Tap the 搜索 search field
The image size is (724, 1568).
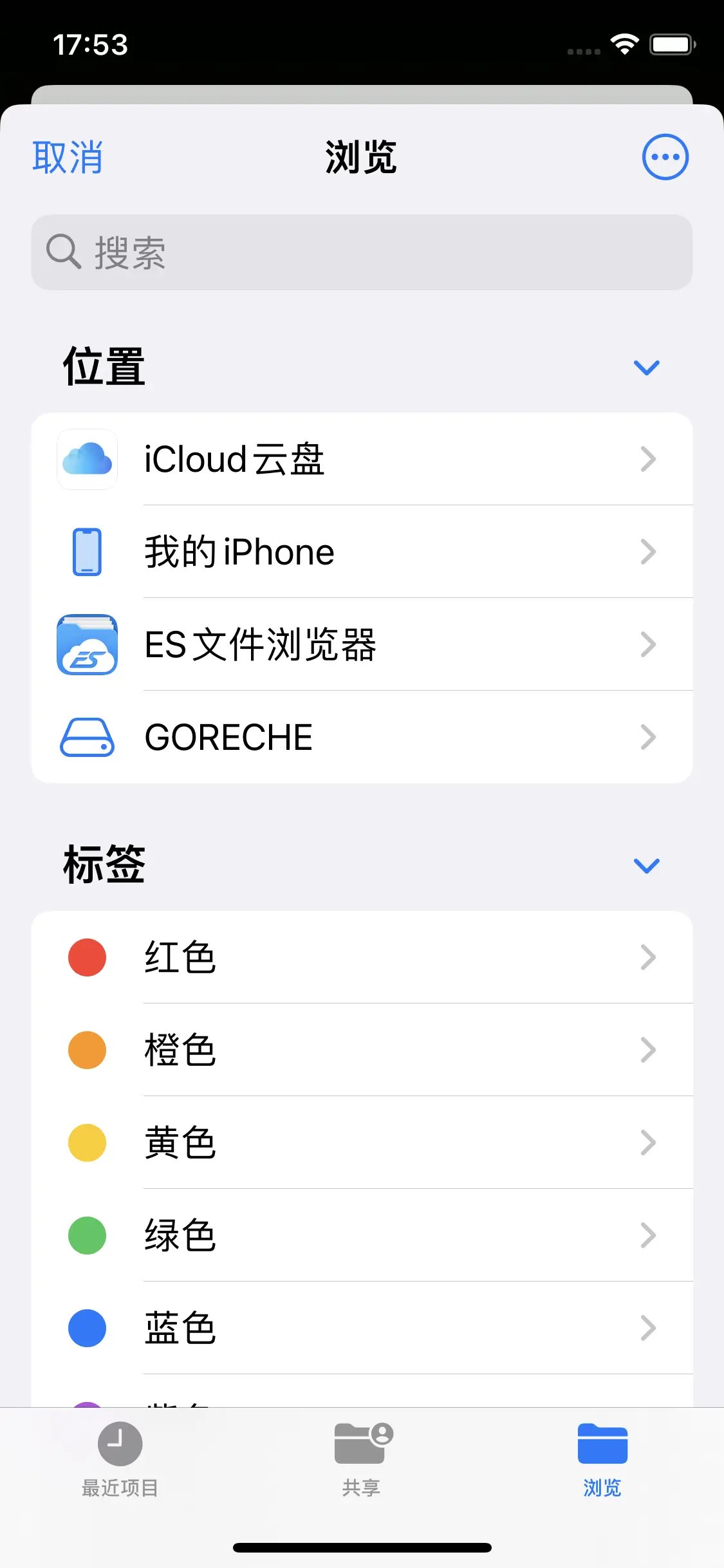tap(362, 252)
